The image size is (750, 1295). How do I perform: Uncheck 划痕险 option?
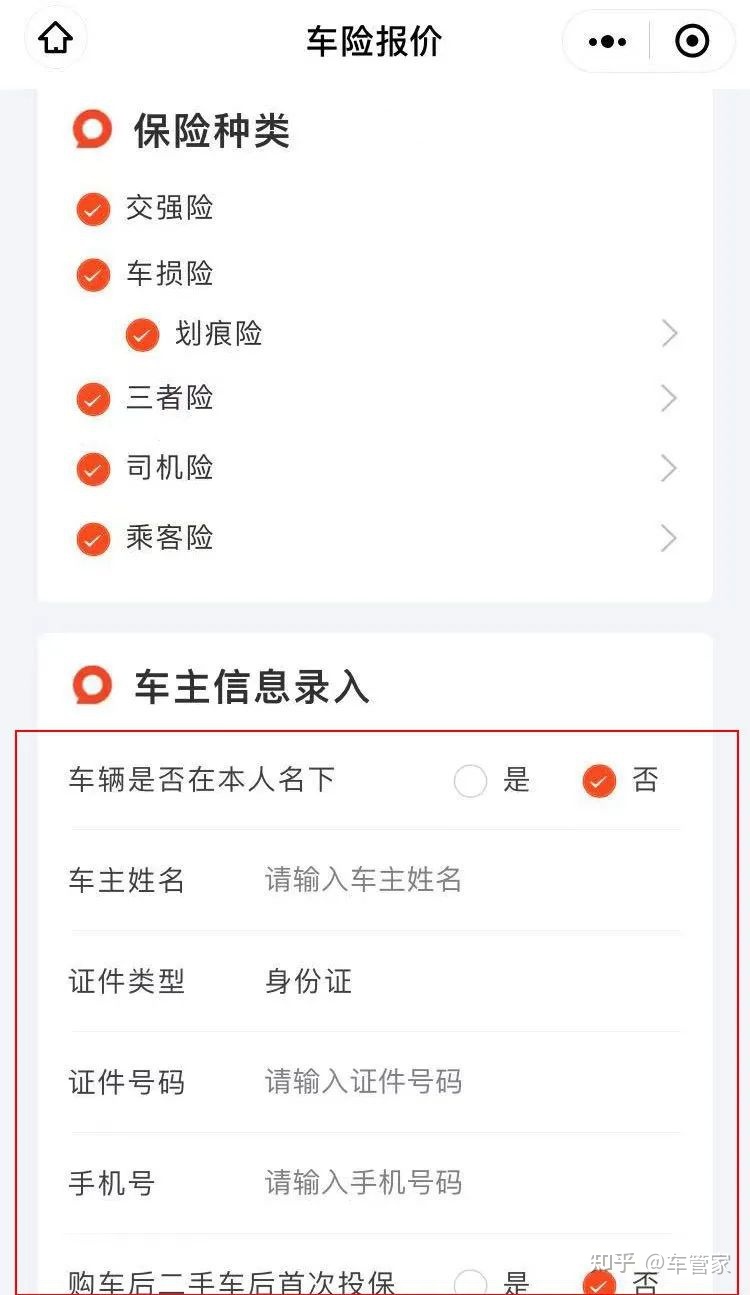pos(142,335)
